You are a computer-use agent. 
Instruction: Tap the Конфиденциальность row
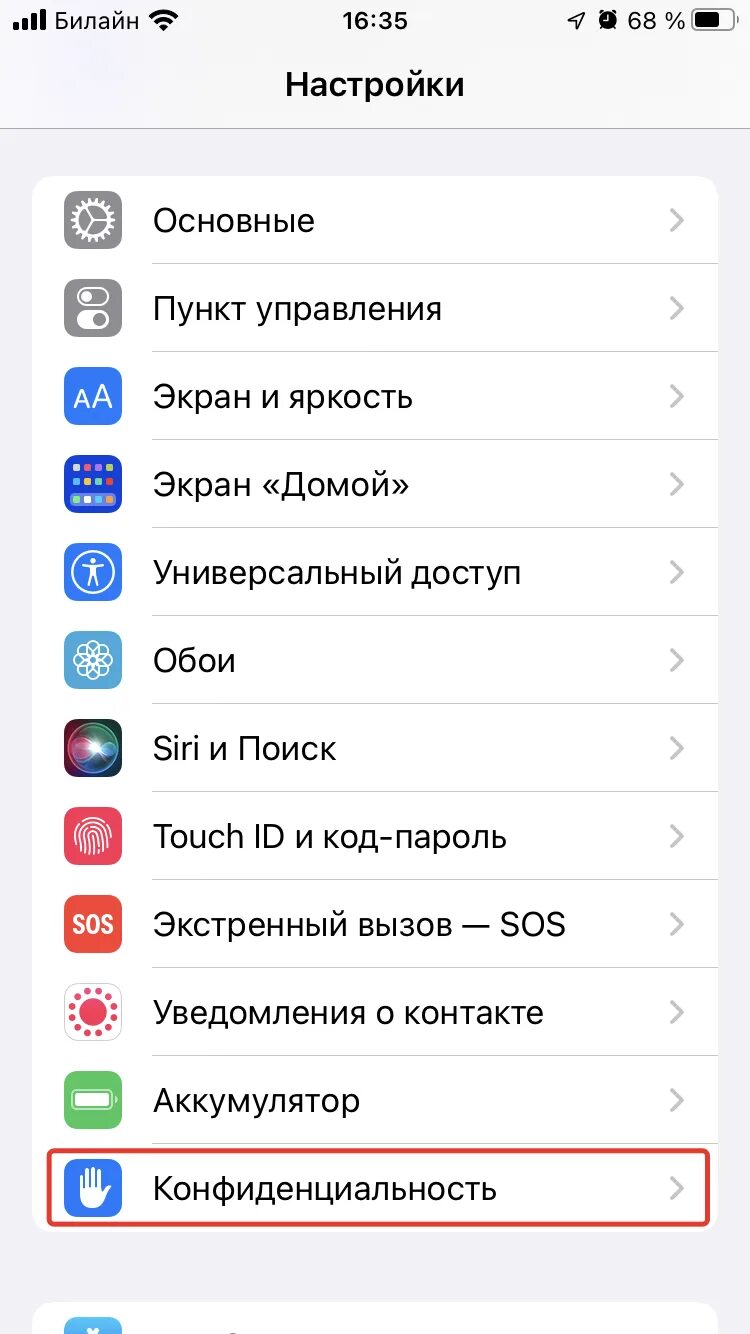point(375,1189)
